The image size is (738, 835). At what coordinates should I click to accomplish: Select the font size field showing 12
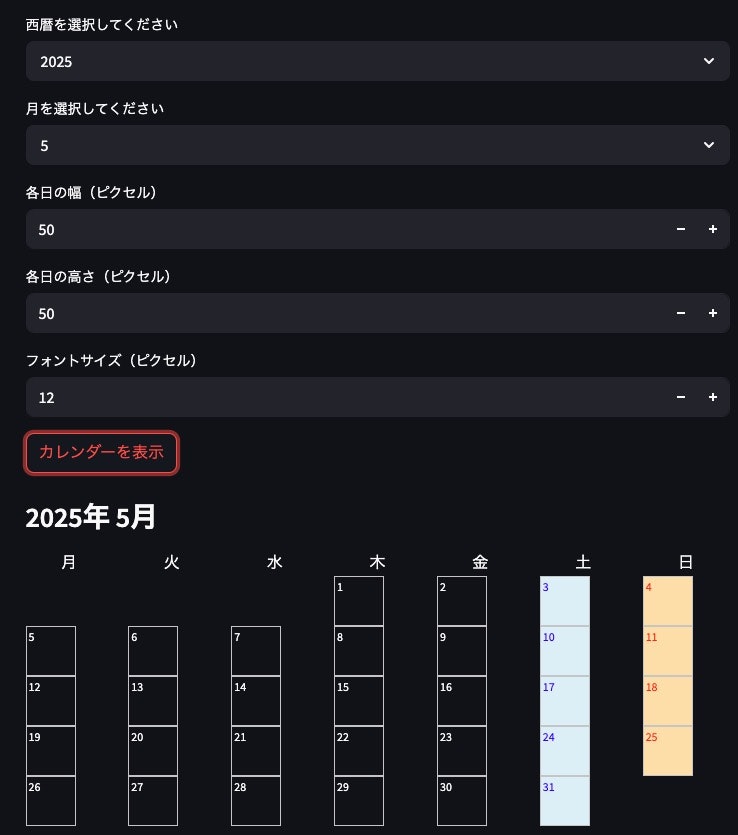pos(300,397)
